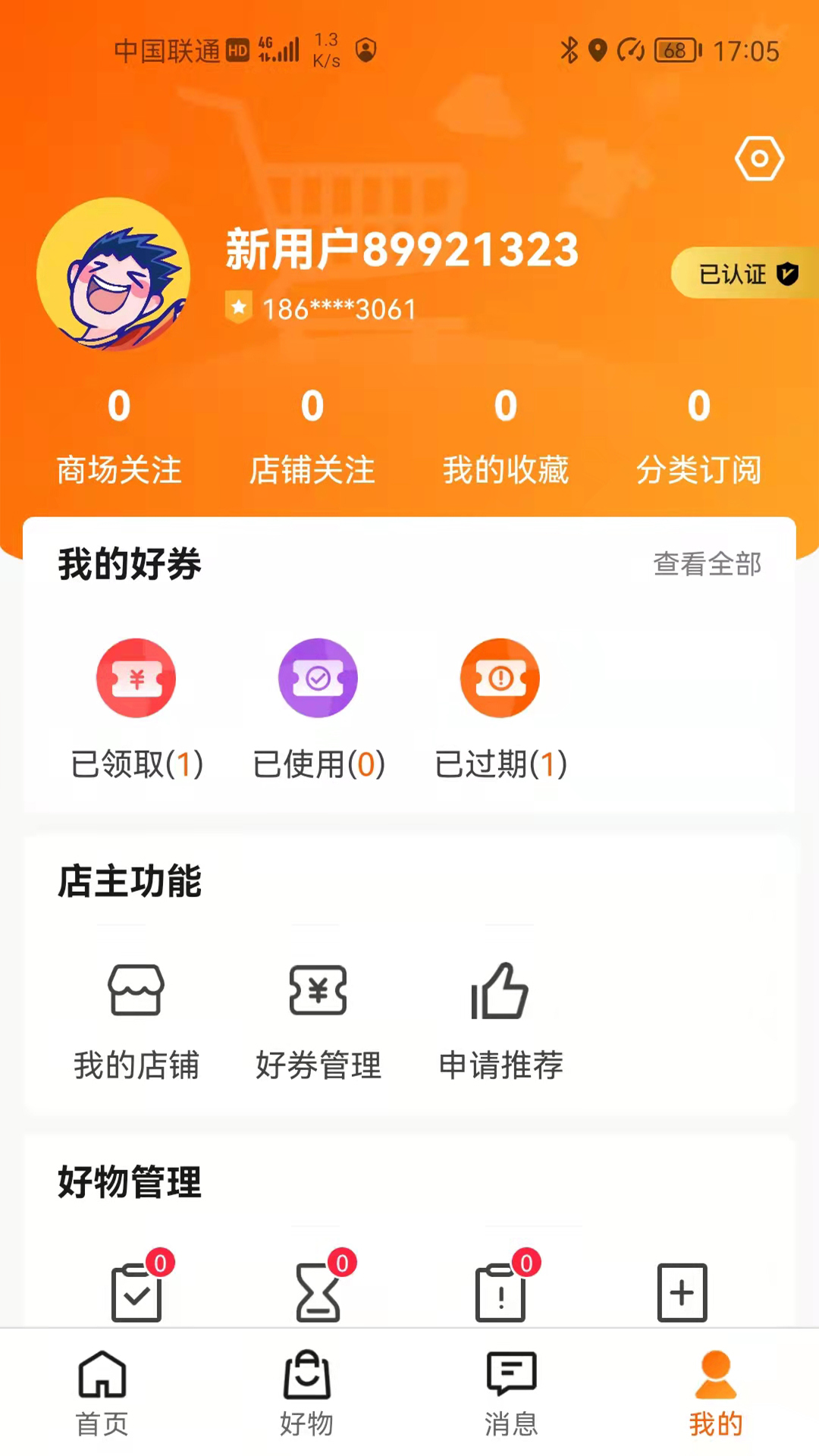Open the settings hexagon icon
Image resolution: width=819 pixels, height=1456 pixels.
(x=759, y=158)
